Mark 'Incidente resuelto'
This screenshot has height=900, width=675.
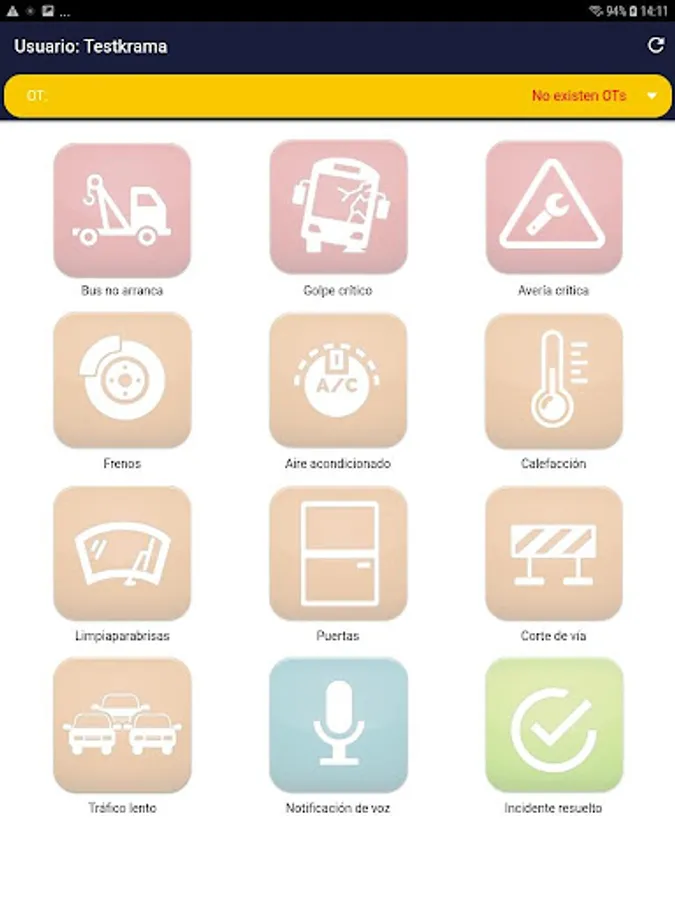(x=554, y=725)
